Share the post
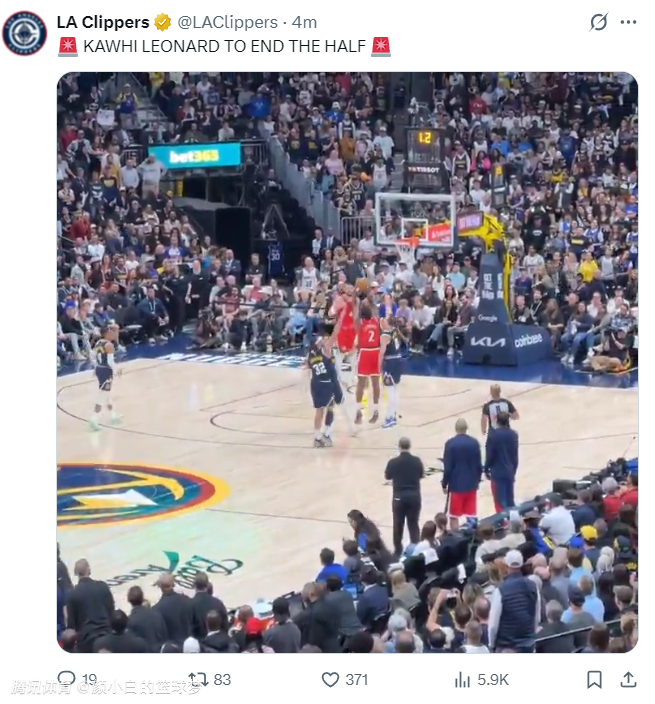 point(628,679)
